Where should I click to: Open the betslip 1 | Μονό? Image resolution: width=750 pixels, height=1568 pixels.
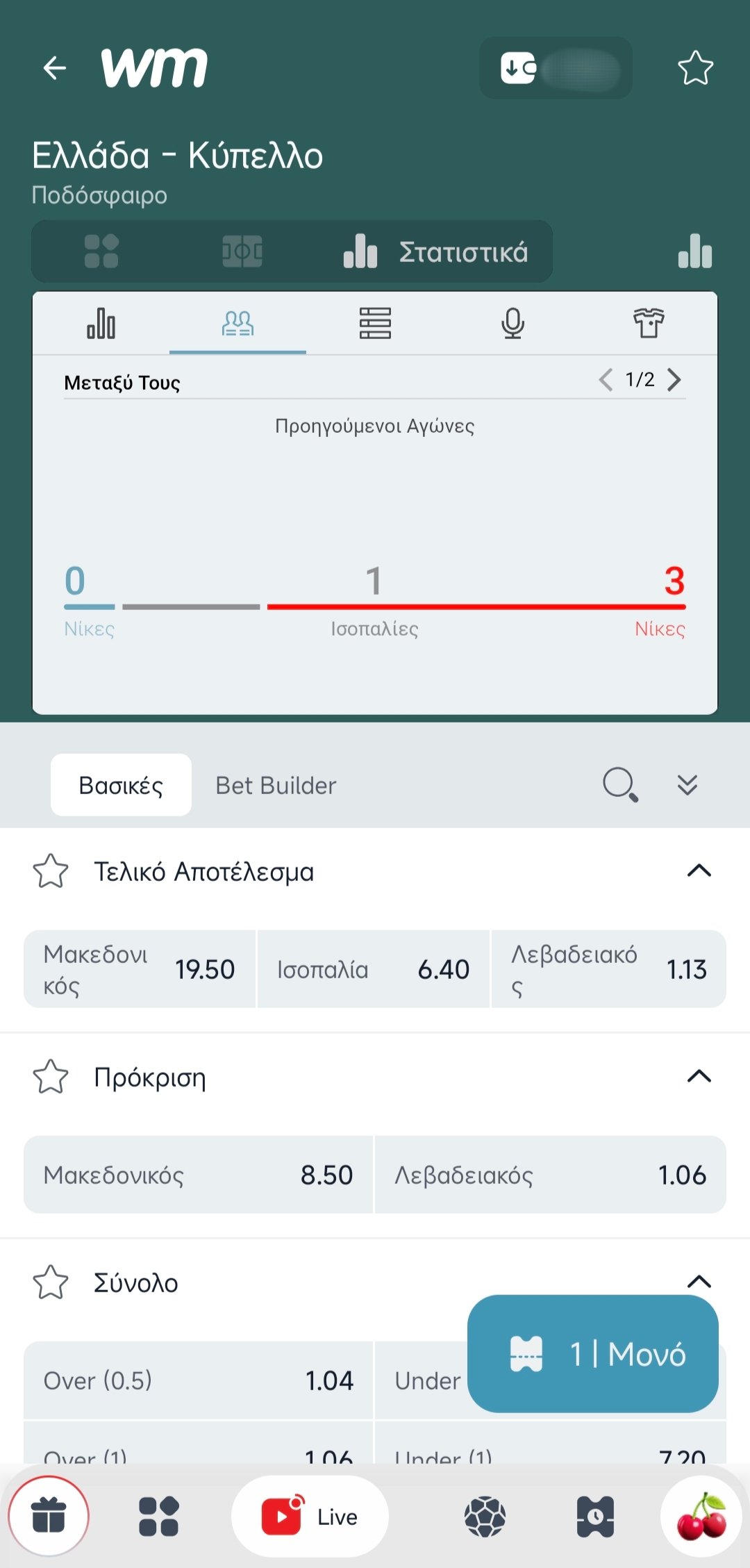(x=593, y=1353)
